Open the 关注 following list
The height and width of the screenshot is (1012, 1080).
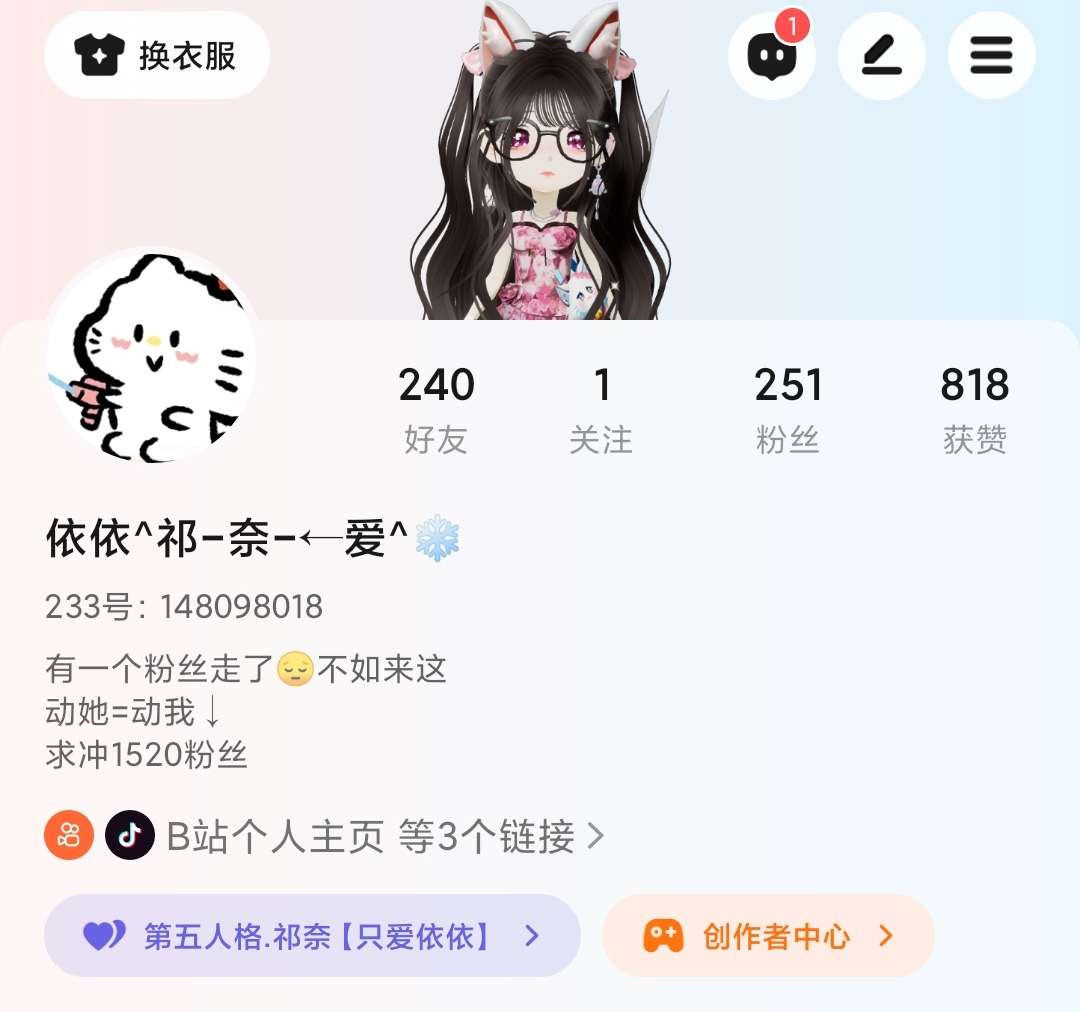click(601, 410)
